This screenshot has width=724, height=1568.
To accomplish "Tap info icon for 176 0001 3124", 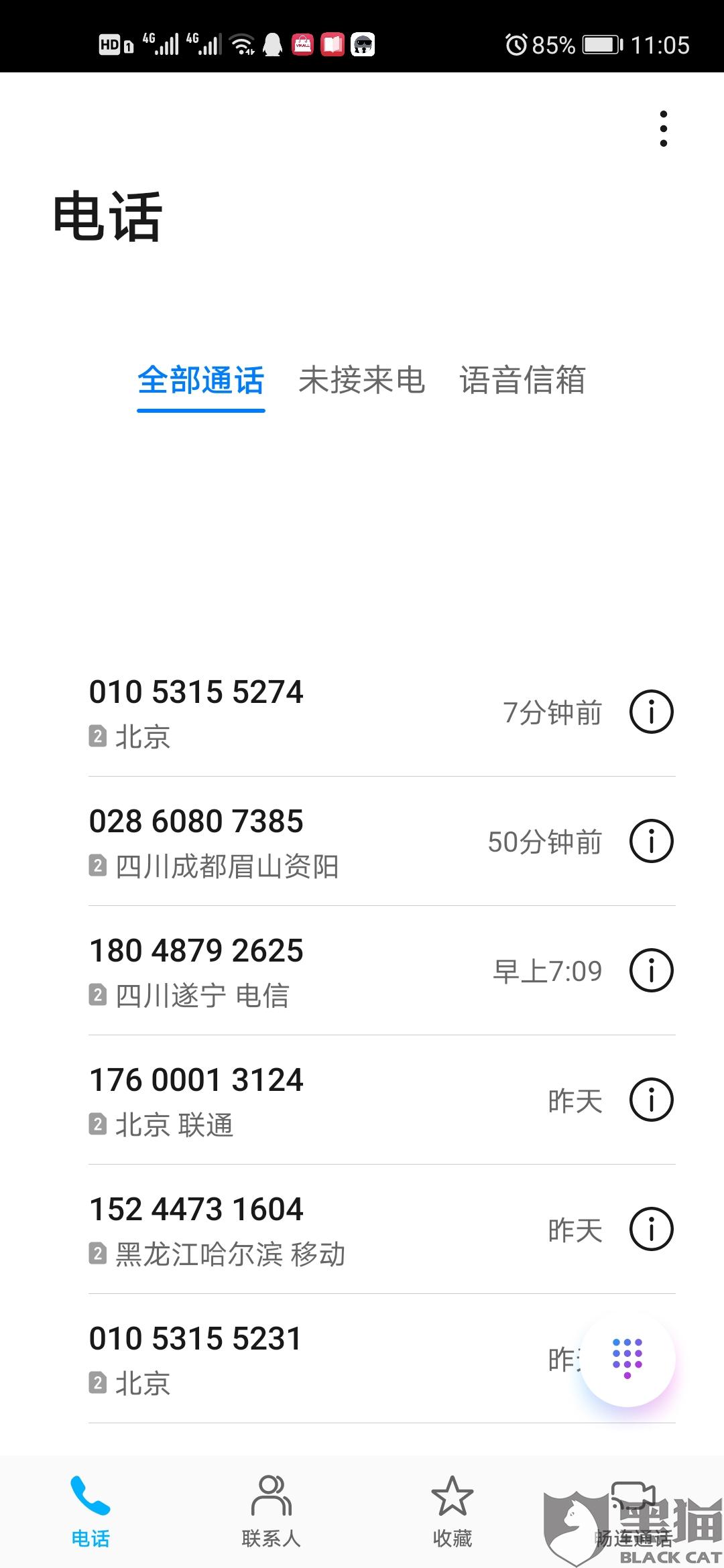I will (651, 1100).
